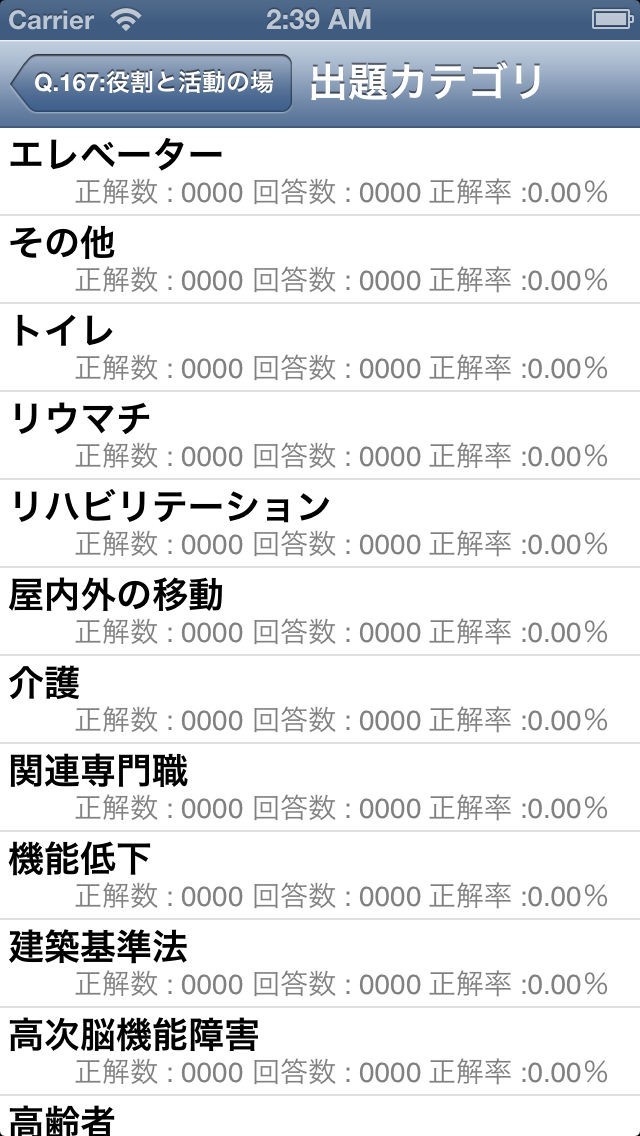Open the エレベーター category
Viewport: 640px width, 1136px height.
tap(320, 172)
